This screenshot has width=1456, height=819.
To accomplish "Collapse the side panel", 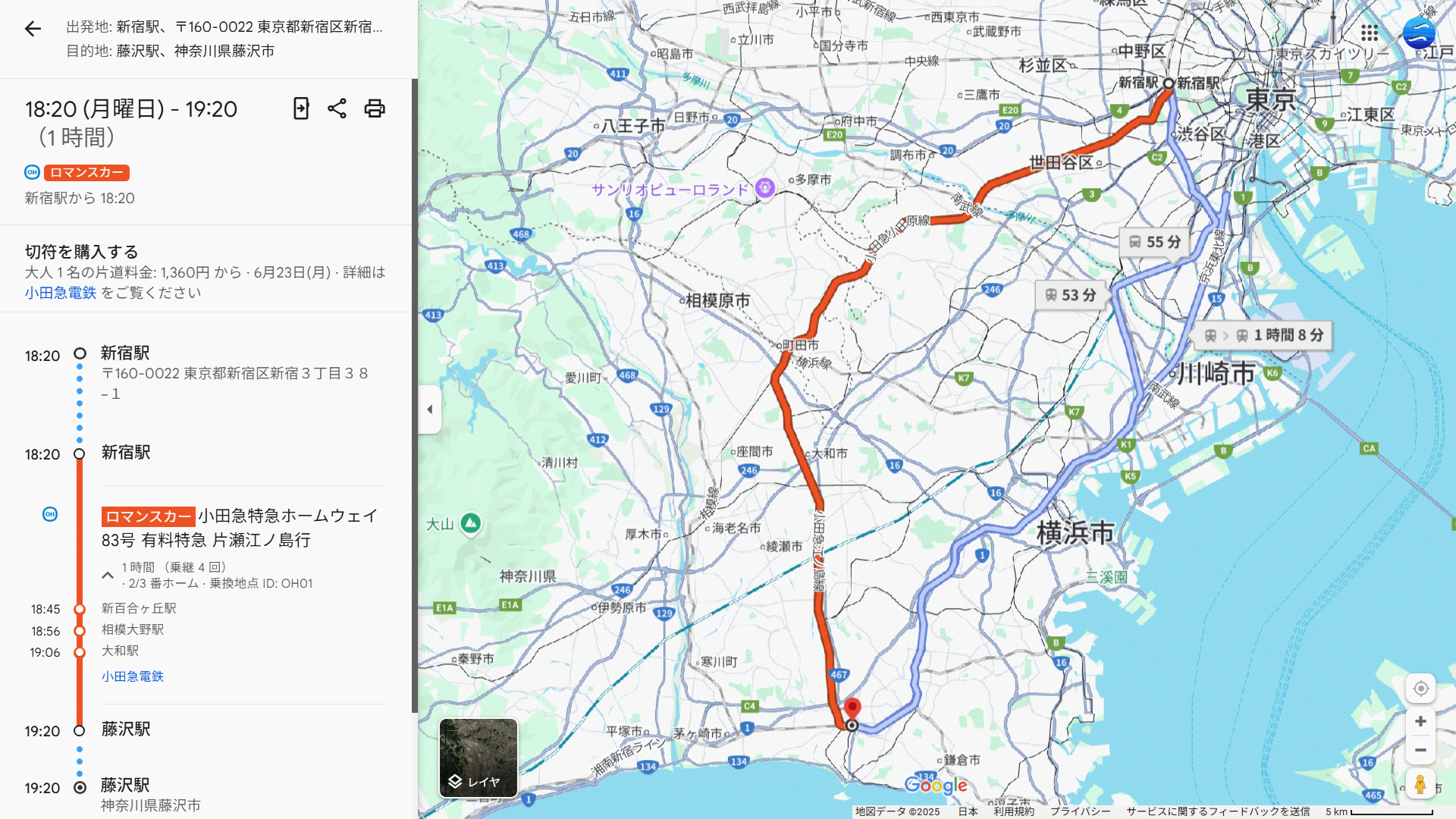I will [x=429, y=409].
